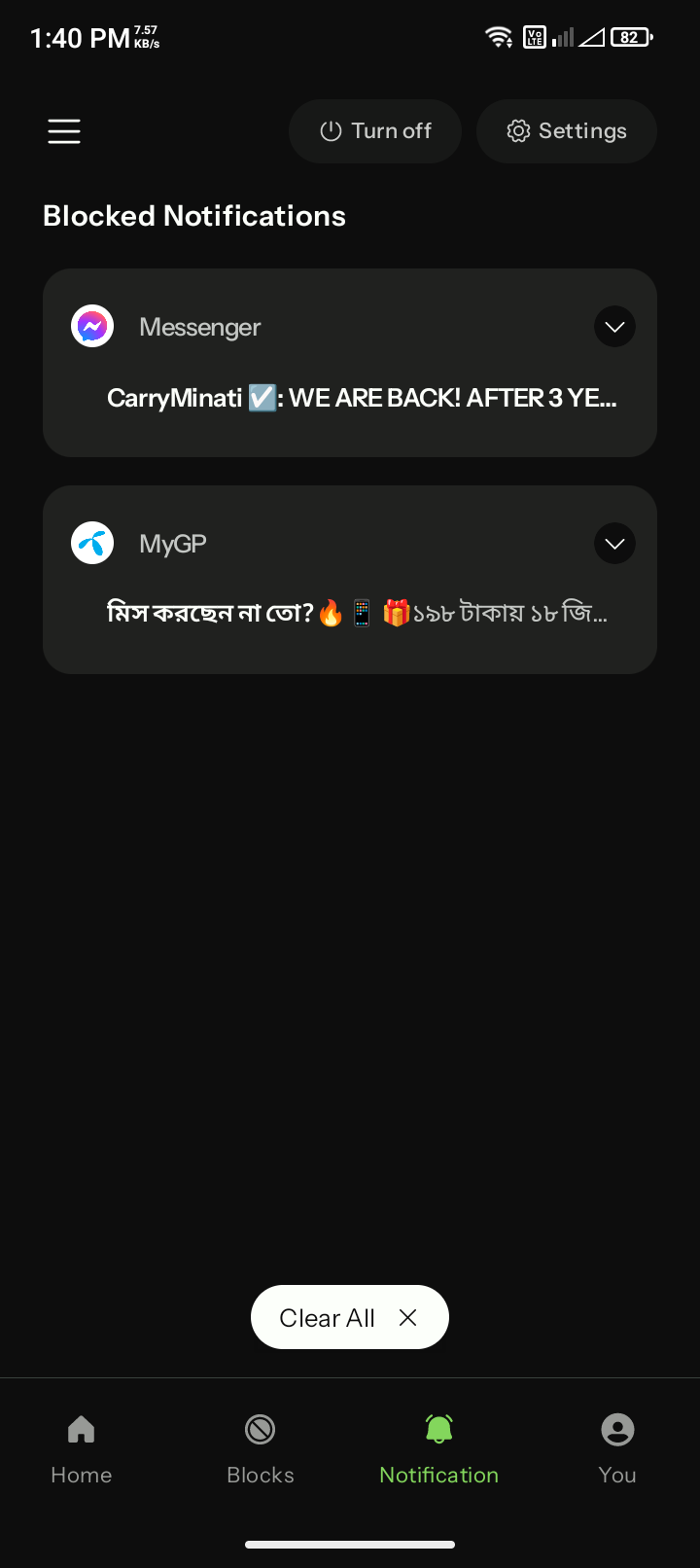Clear all blocked notifications

point(349,1317)
